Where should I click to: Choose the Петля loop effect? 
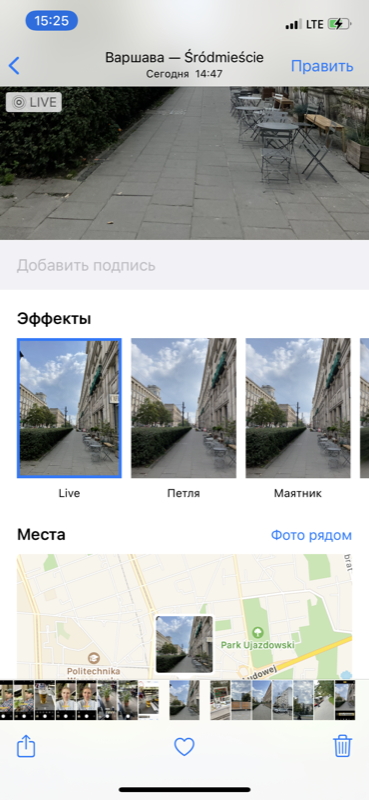point(184,408)
